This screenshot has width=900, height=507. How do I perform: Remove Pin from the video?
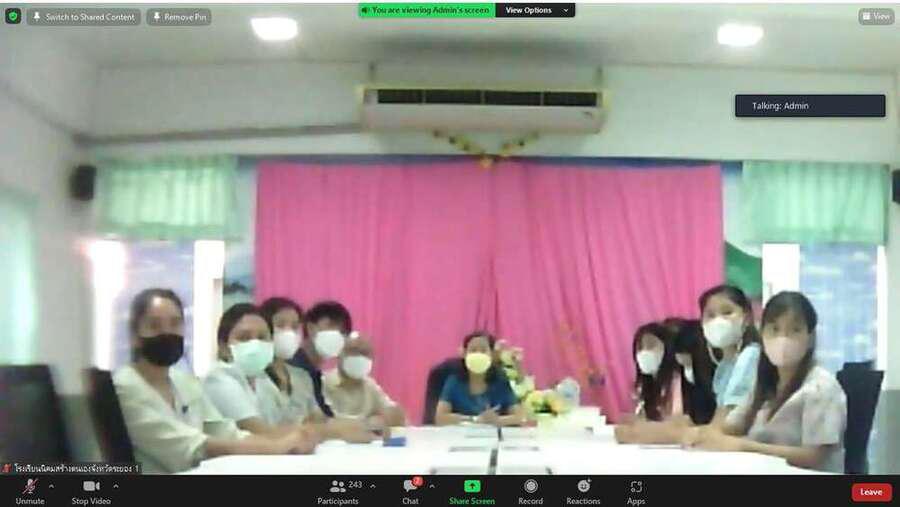(x=179, y=17)
